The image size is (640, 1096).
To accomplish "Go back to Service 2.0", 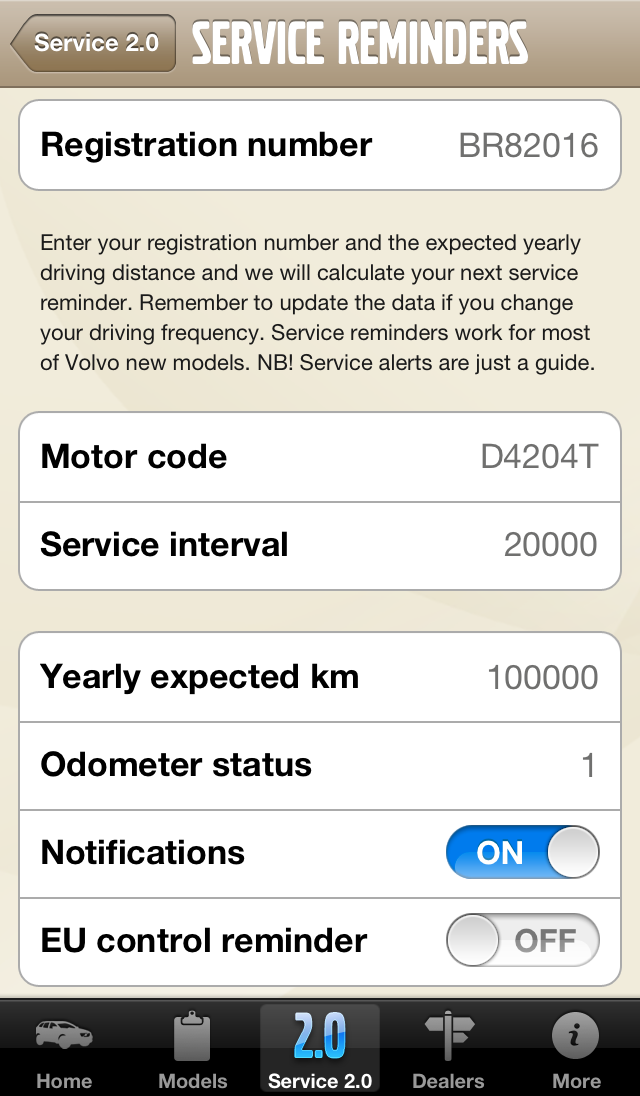I will 94,43.
